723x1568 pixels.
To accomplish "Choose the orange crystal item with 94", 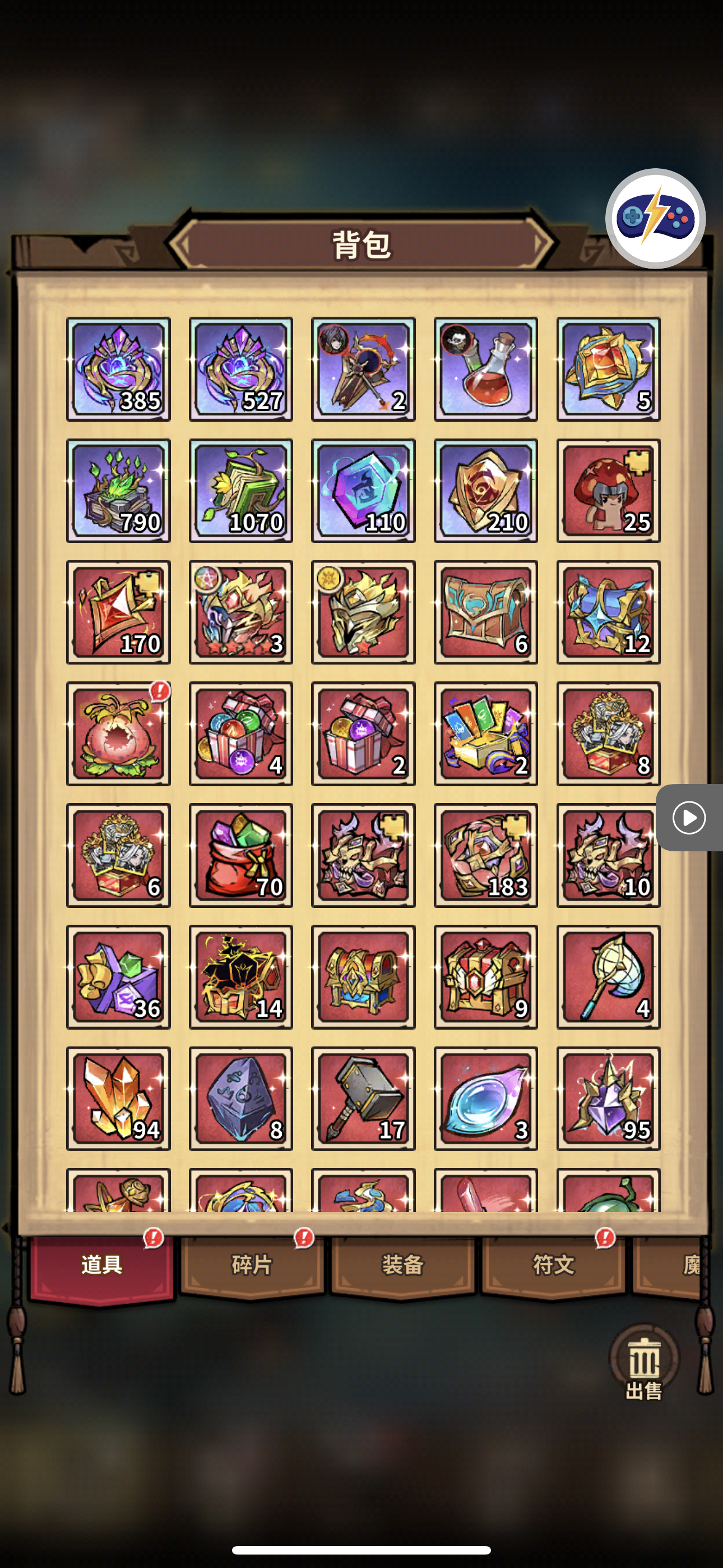I will point(119,1098).
